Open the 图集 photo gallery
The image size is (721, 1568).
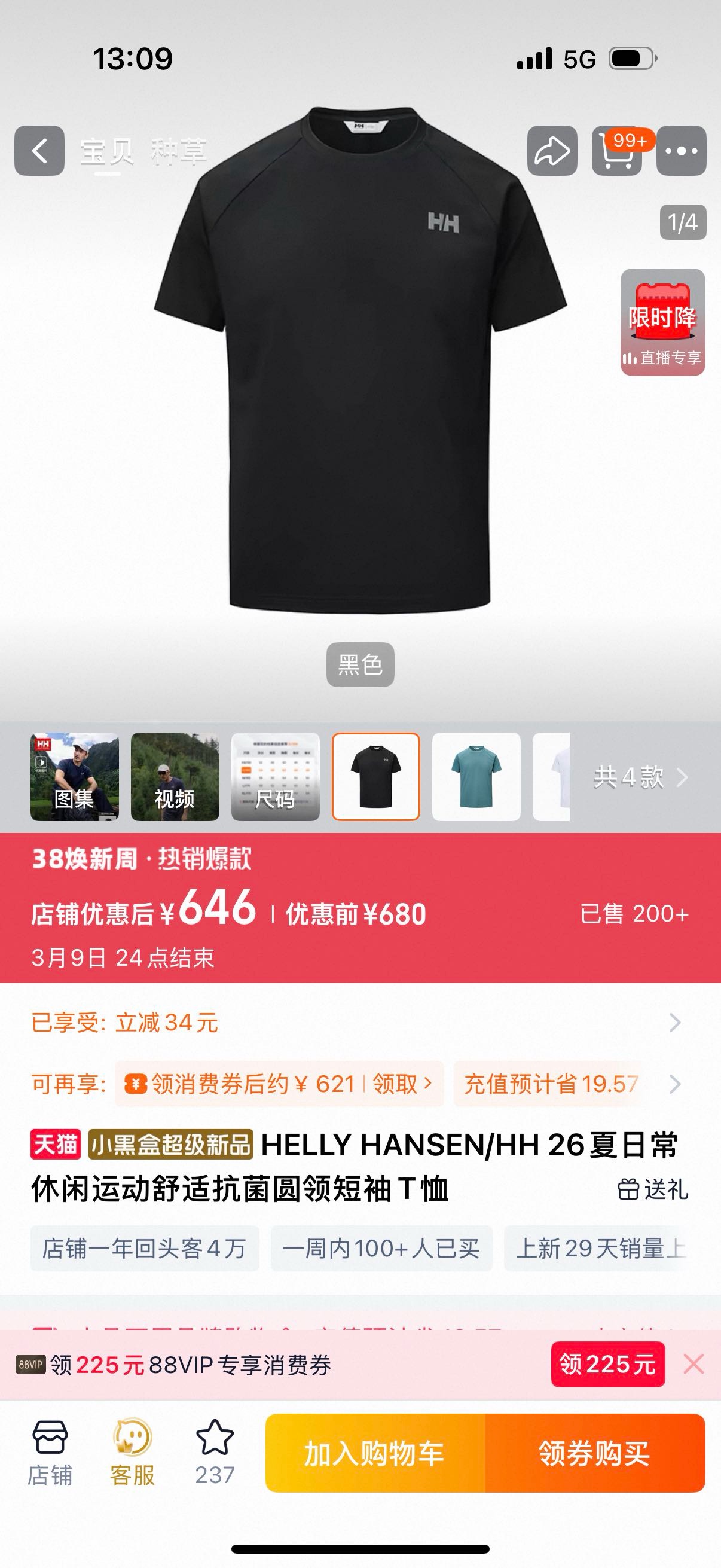coord(75,777)
